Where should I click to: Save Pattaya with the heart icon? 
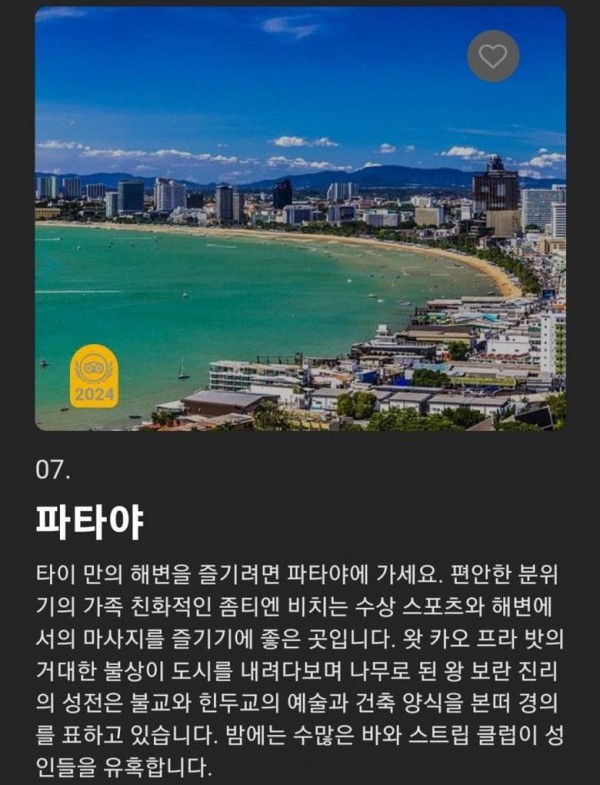pyautogui.click(x=493, y=57)
